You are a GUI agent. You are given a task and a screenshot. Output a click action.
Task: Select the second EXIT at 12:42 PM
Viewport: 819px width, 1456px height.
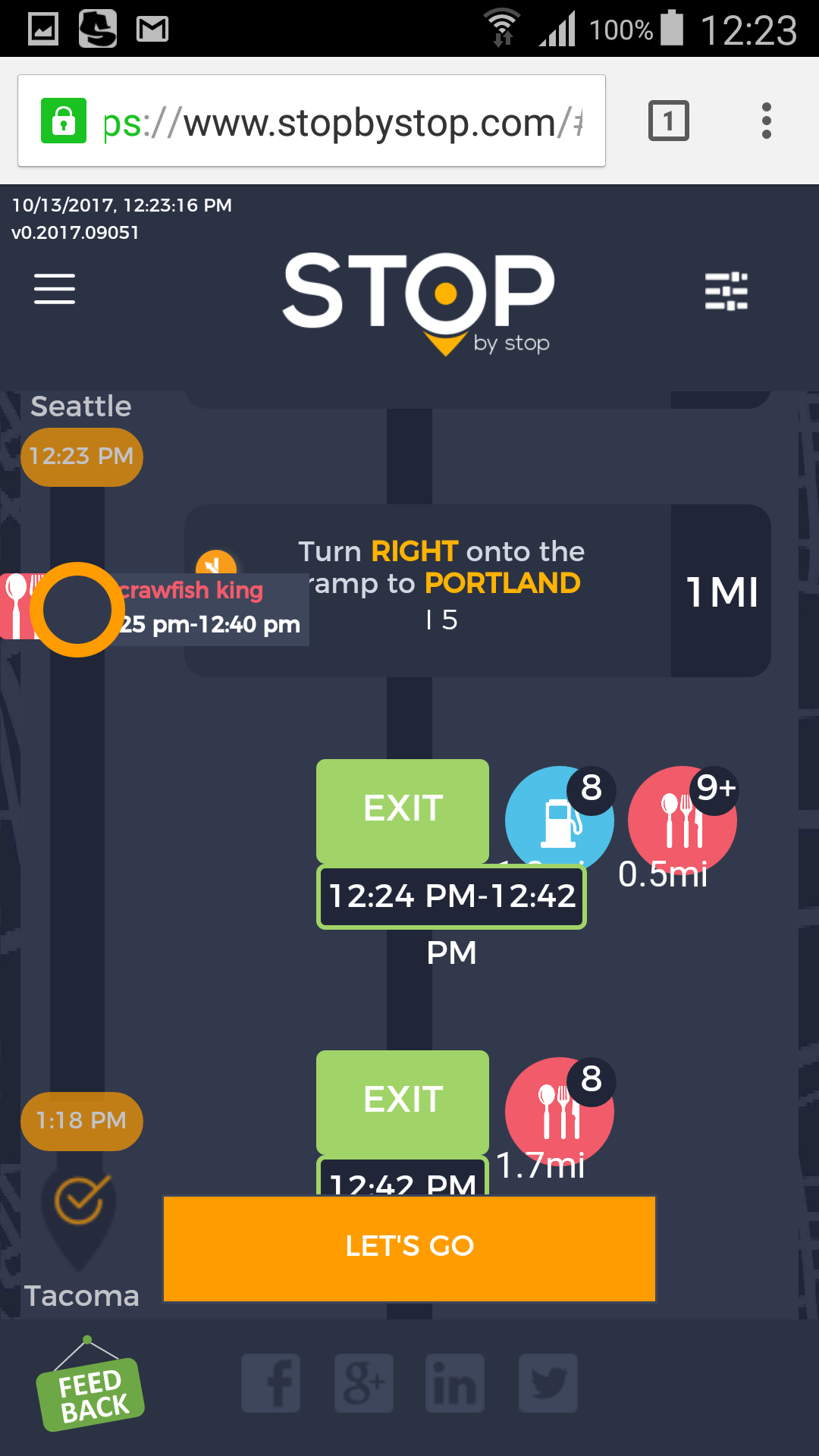(x=403, y=1100)
